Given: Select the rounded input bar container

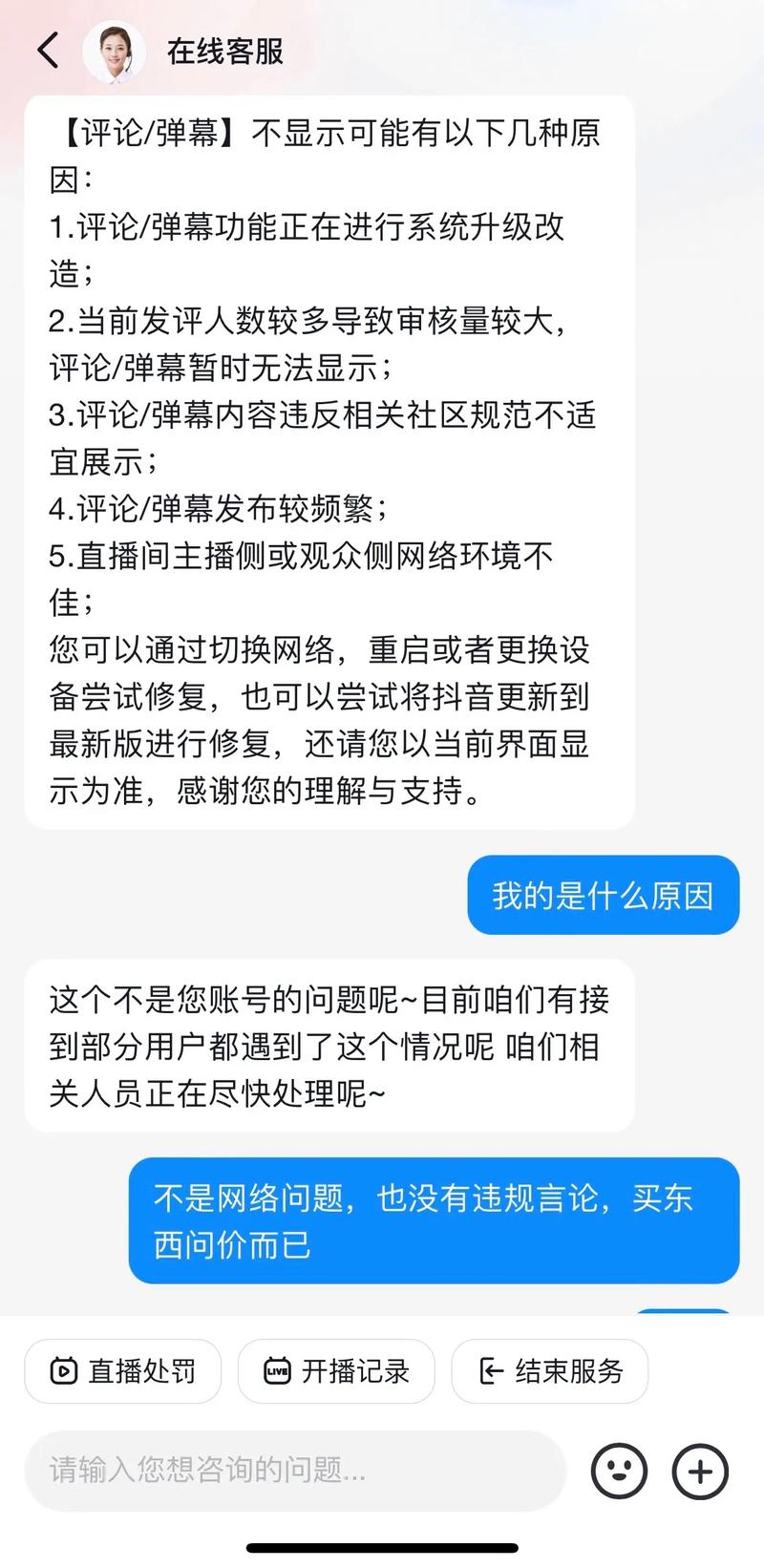Looking at the screenshot, I should tap(296, 1472).
